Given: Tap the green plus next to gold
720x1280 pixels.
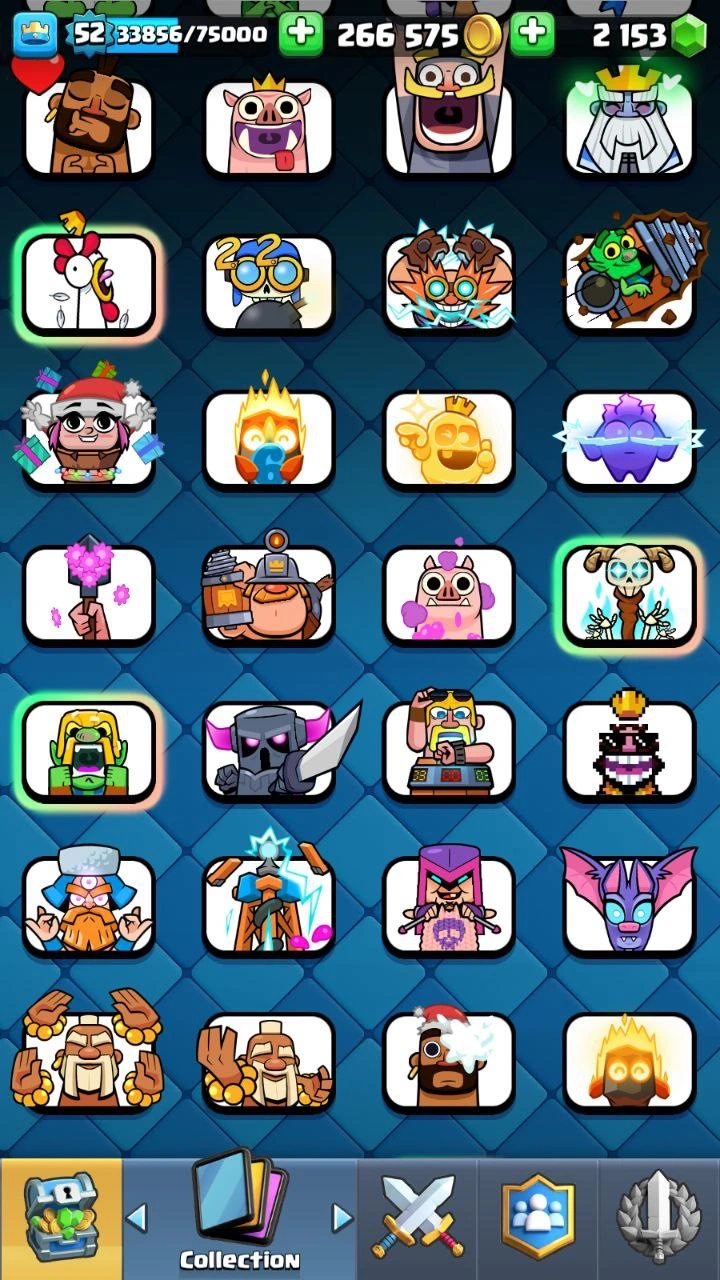Looking at the screenshot, I should point(532,35).
